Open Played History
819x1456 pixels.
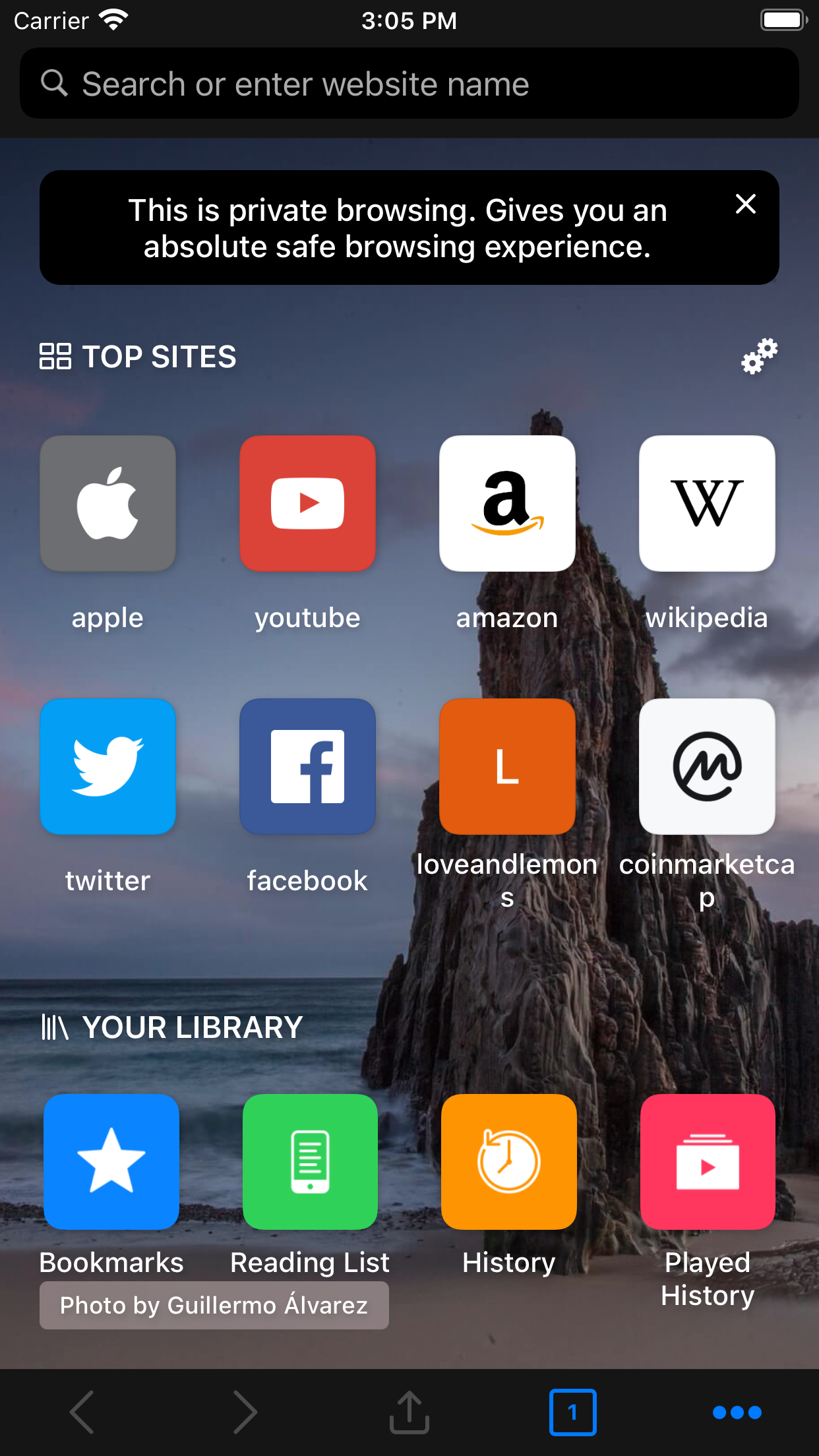point(708,1161)
